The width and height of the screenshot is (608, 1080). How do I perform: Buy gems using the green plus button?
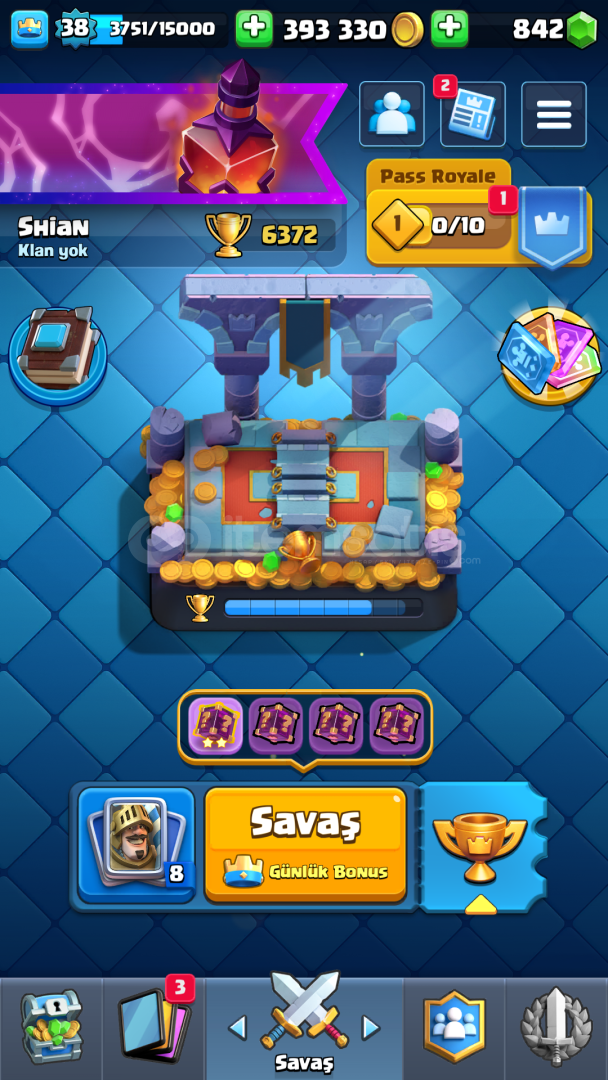pyautogui.click(x=450, y=29)
